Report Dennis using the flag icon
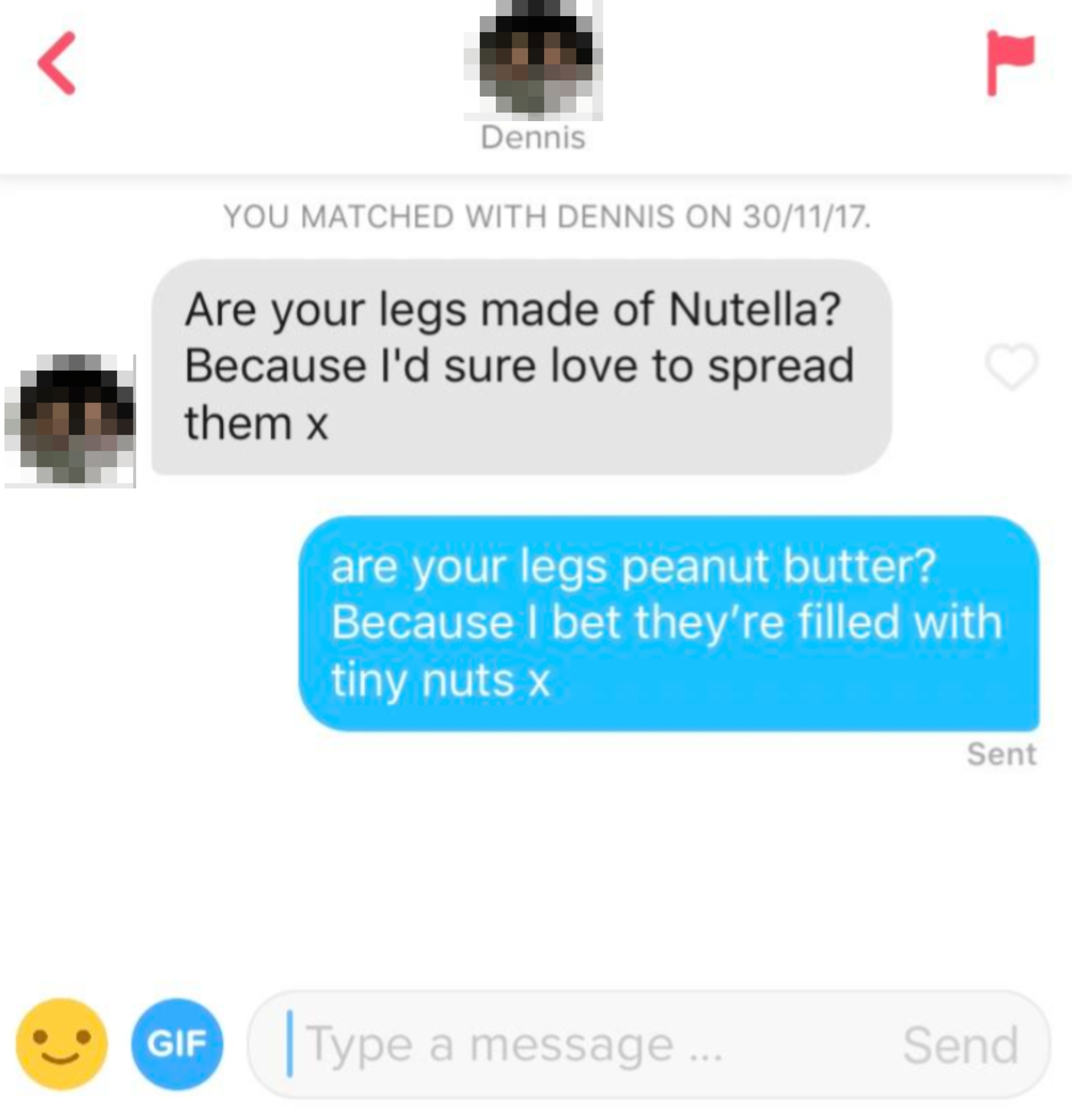This screenshot has height=1120, width=1072. coord(1010,62)
